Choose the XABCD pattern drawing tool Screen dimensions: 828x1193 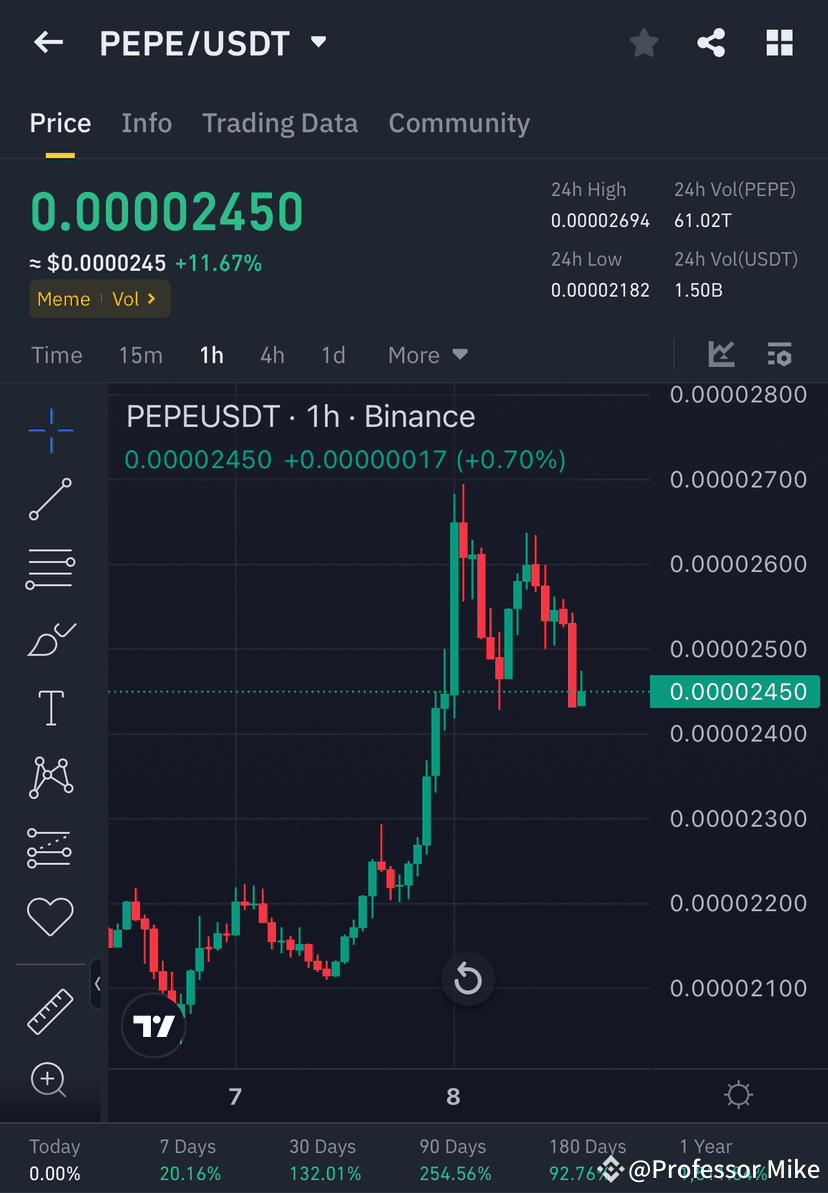50,777
